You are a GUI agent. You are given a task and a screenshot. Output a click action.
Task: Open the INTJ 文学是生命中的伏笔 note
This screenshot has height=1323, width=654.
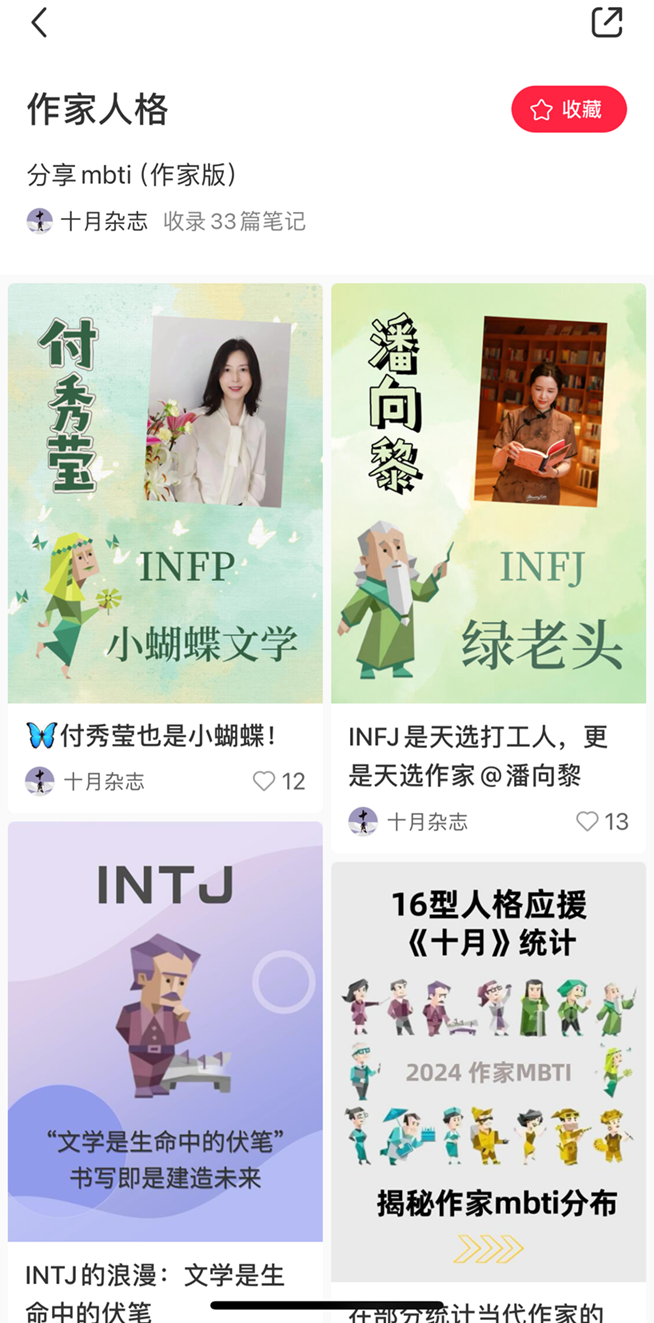165,1030
